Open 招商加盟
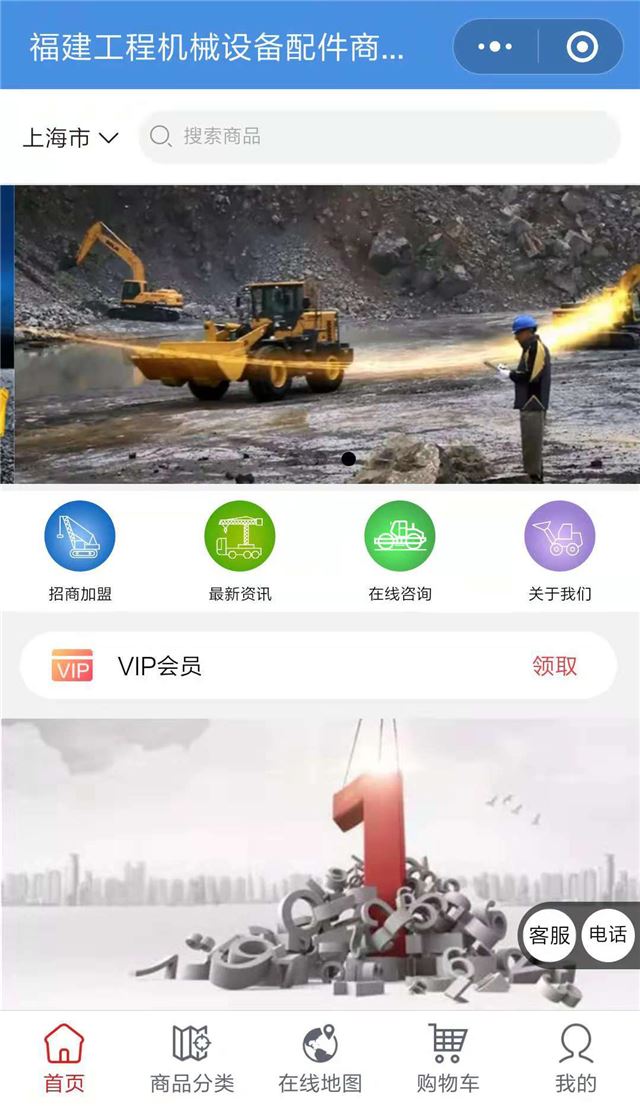 point(80,551)
